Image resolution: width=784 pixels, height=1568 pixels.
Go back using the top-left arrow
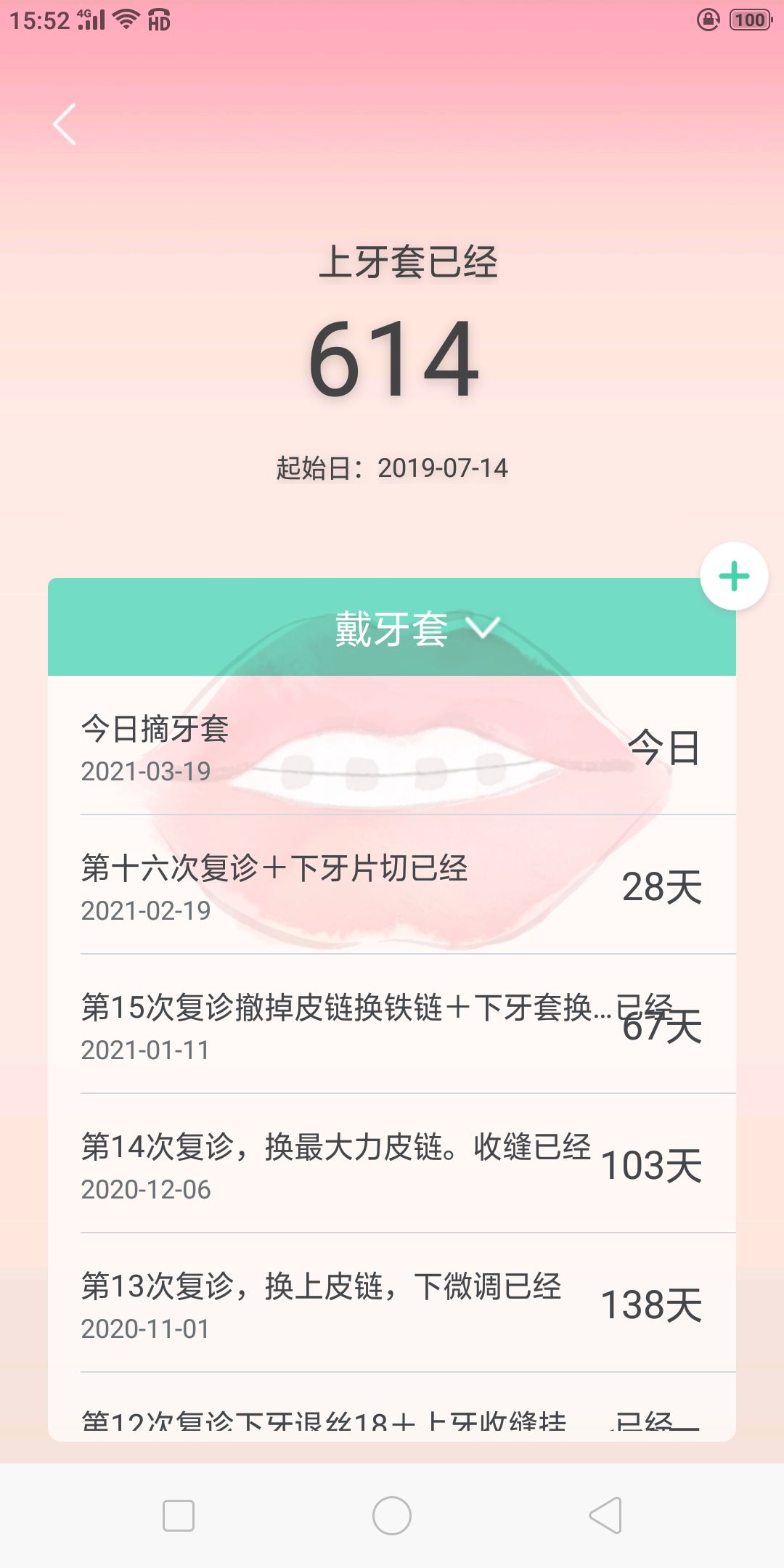pyautogui.click(x=65, y=124)
